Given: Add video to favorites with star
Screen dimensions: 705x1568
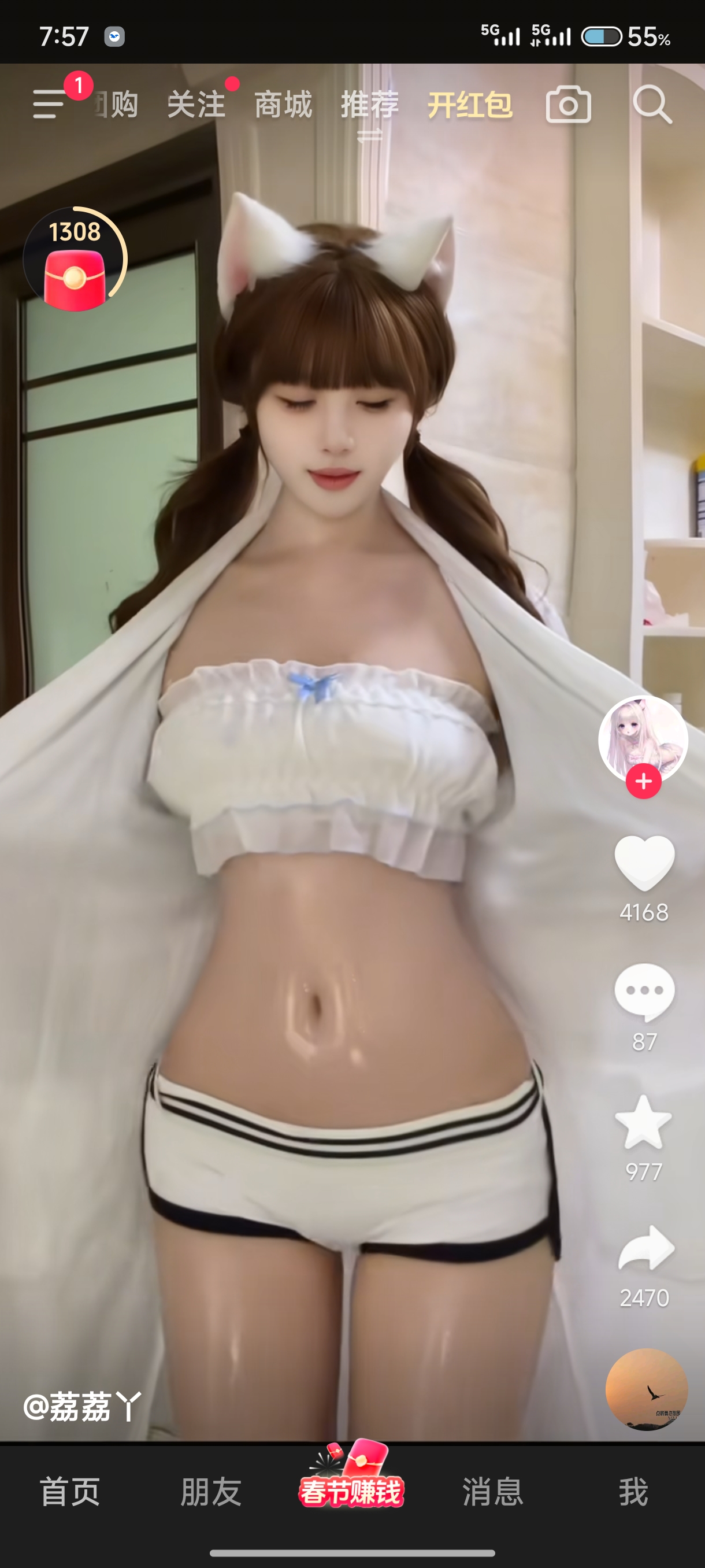Looking at the screenshot, I should coord(644,1122).
